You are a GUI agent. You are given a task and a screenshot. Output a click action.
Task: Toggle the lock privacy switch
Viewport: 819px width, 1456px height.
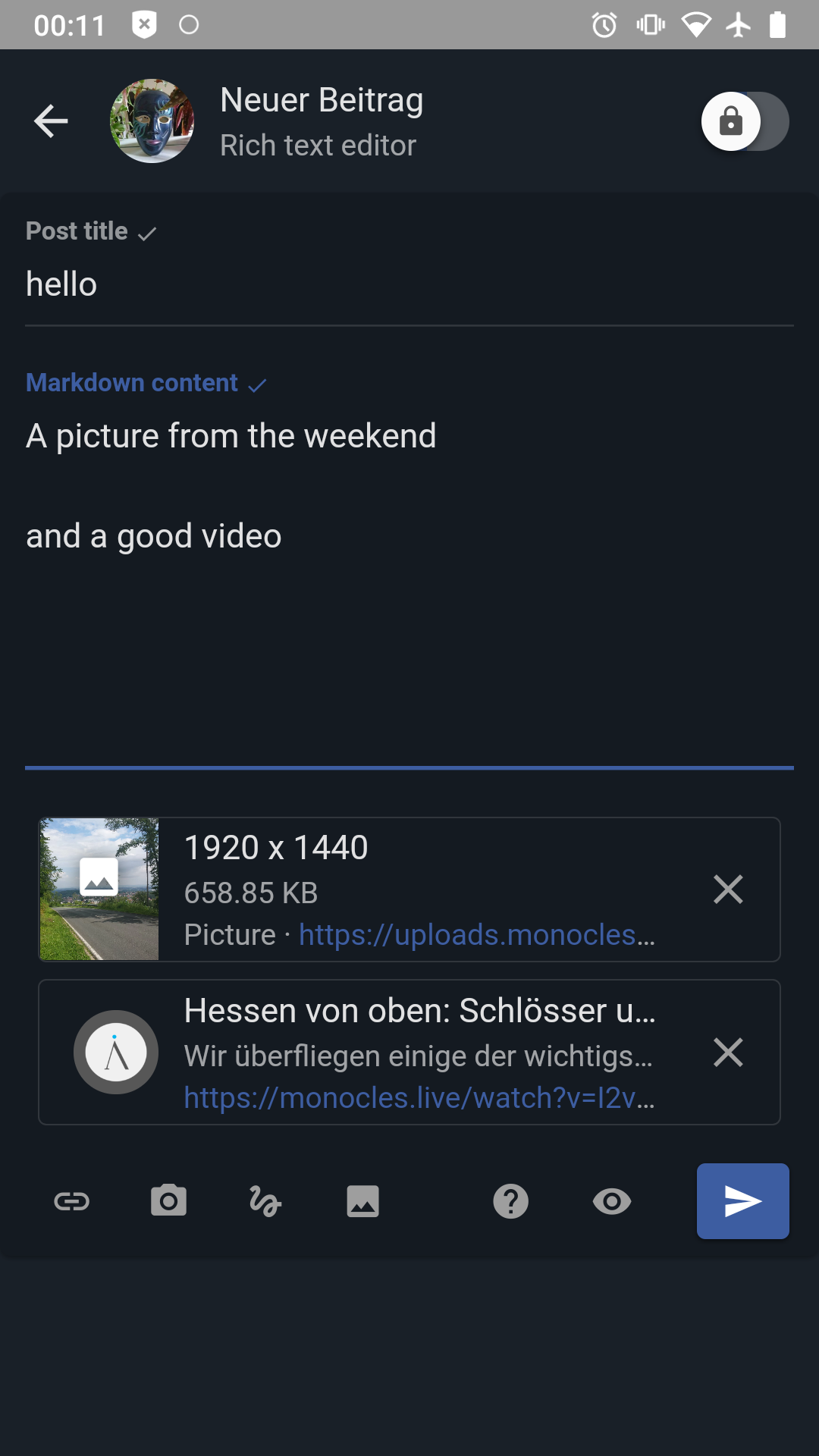(x=745, y=121)
